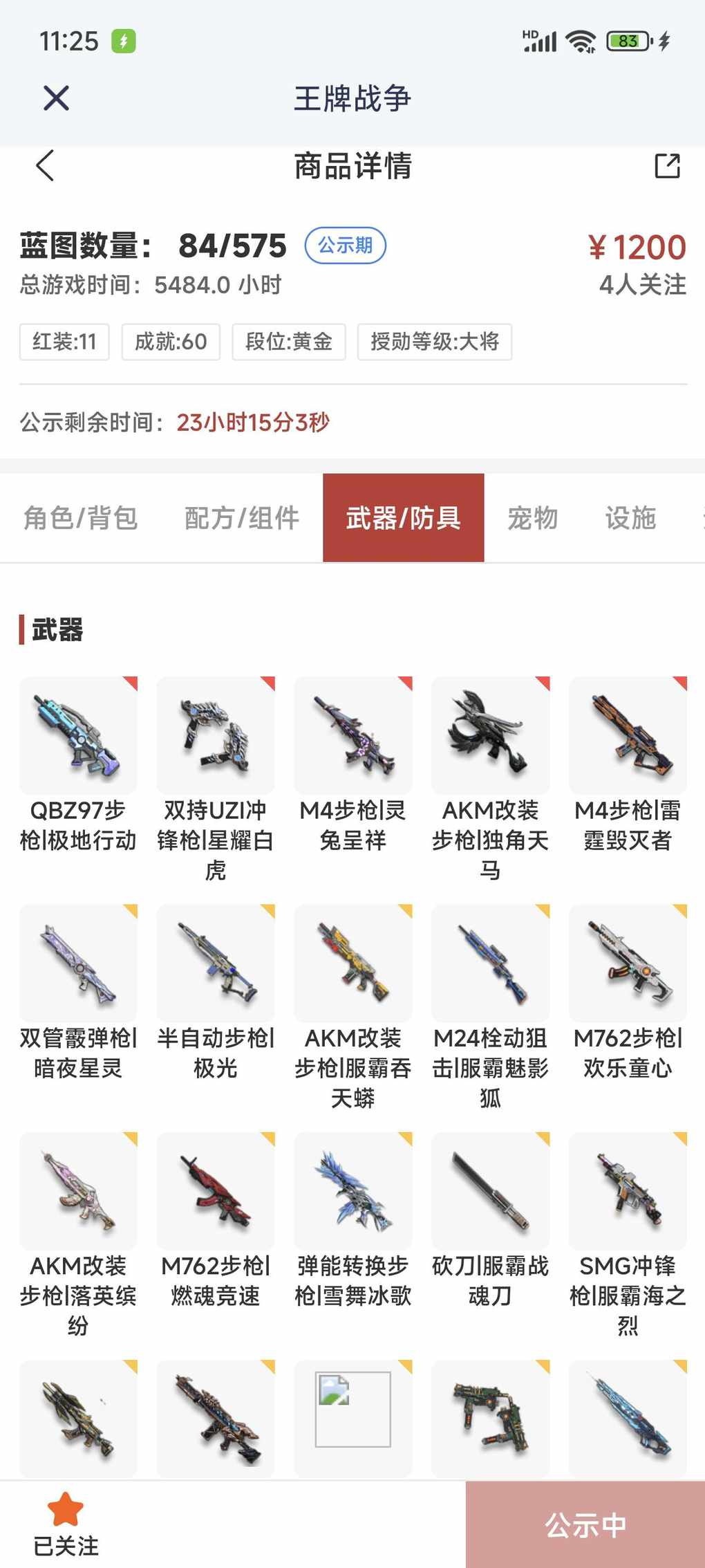The image size is (705, 1568).
Task: Close the 王牌战争 page
Action: point(56,98)
